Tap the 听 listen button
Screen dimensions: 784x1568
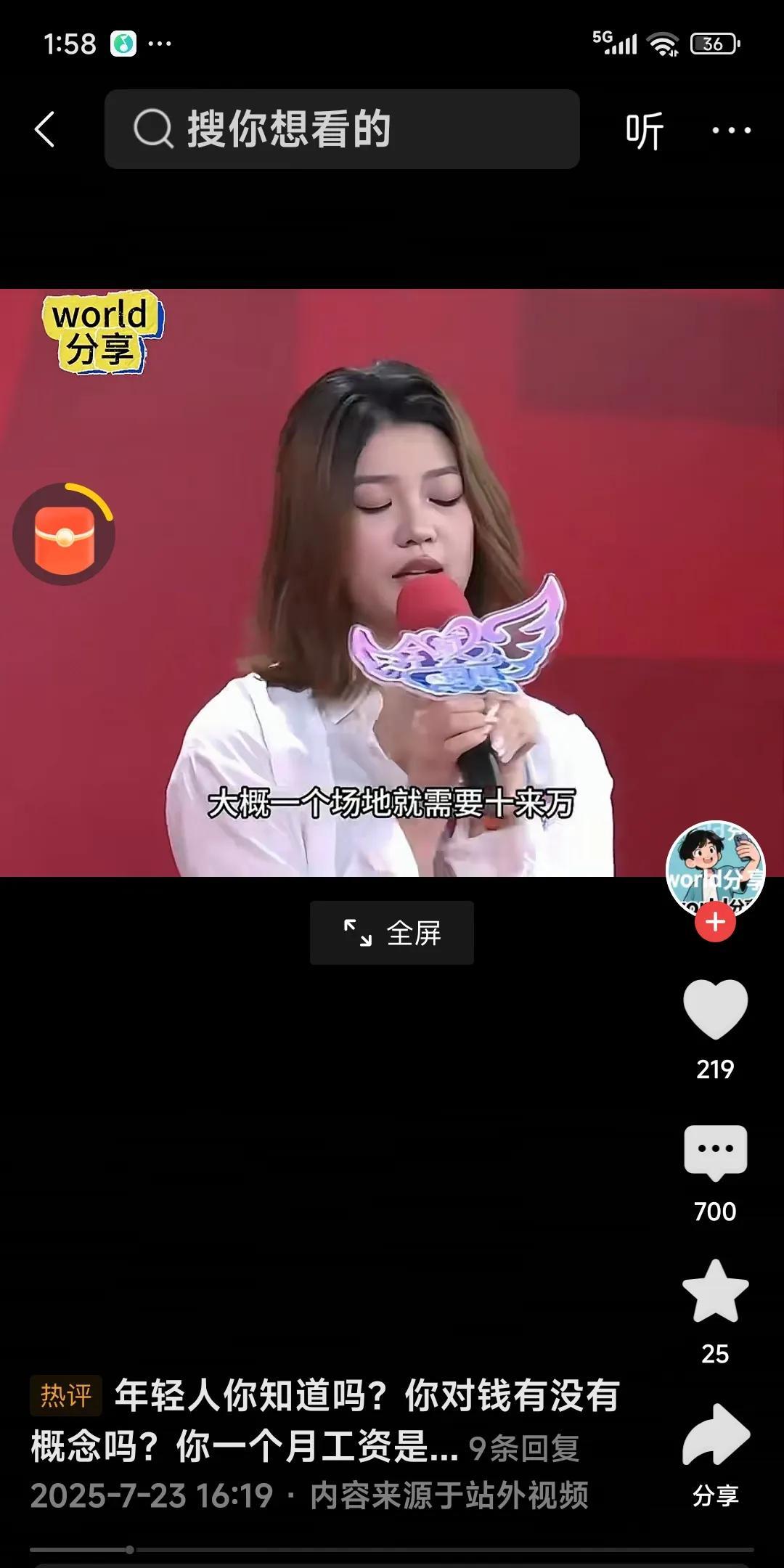645,131
